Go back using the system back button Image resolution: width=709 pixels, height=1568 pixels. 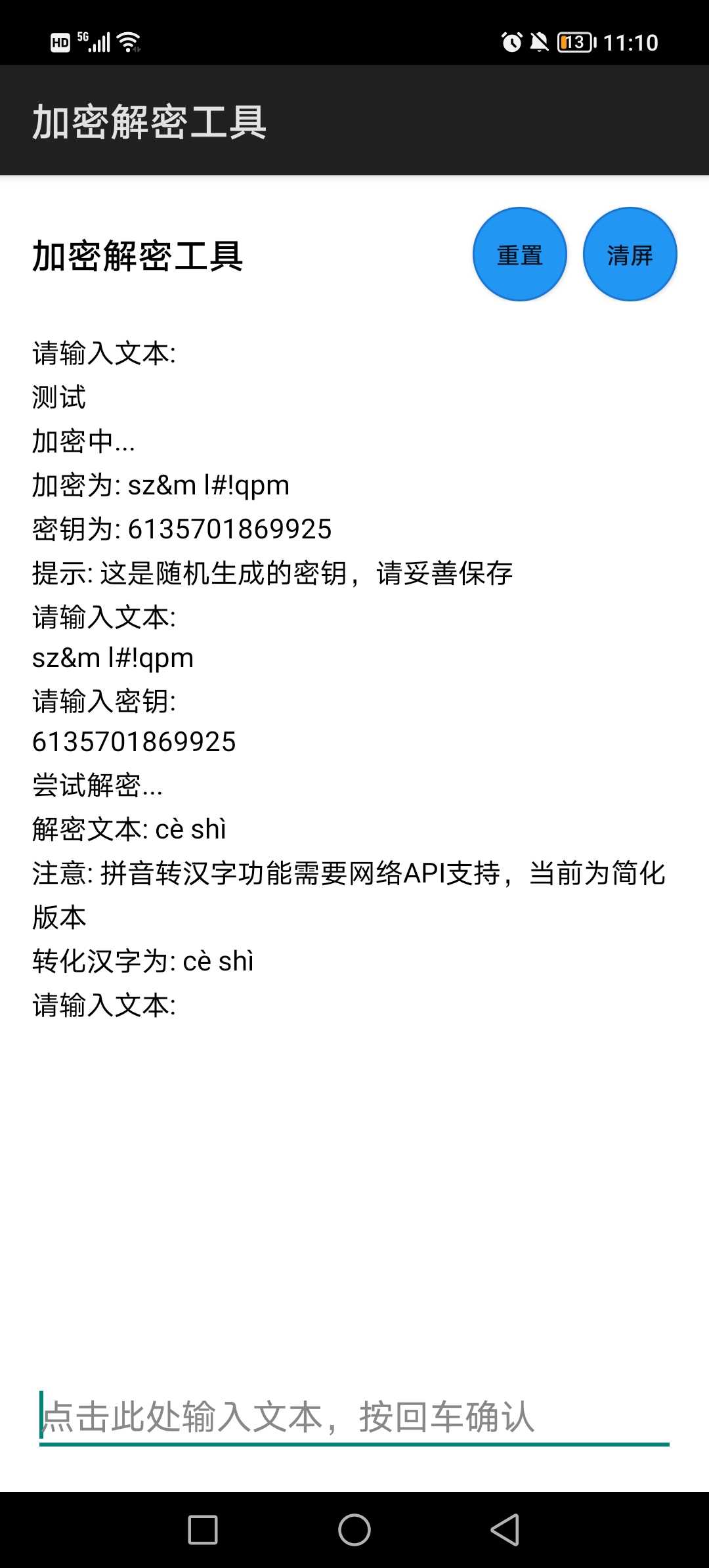pos(505,1530)
